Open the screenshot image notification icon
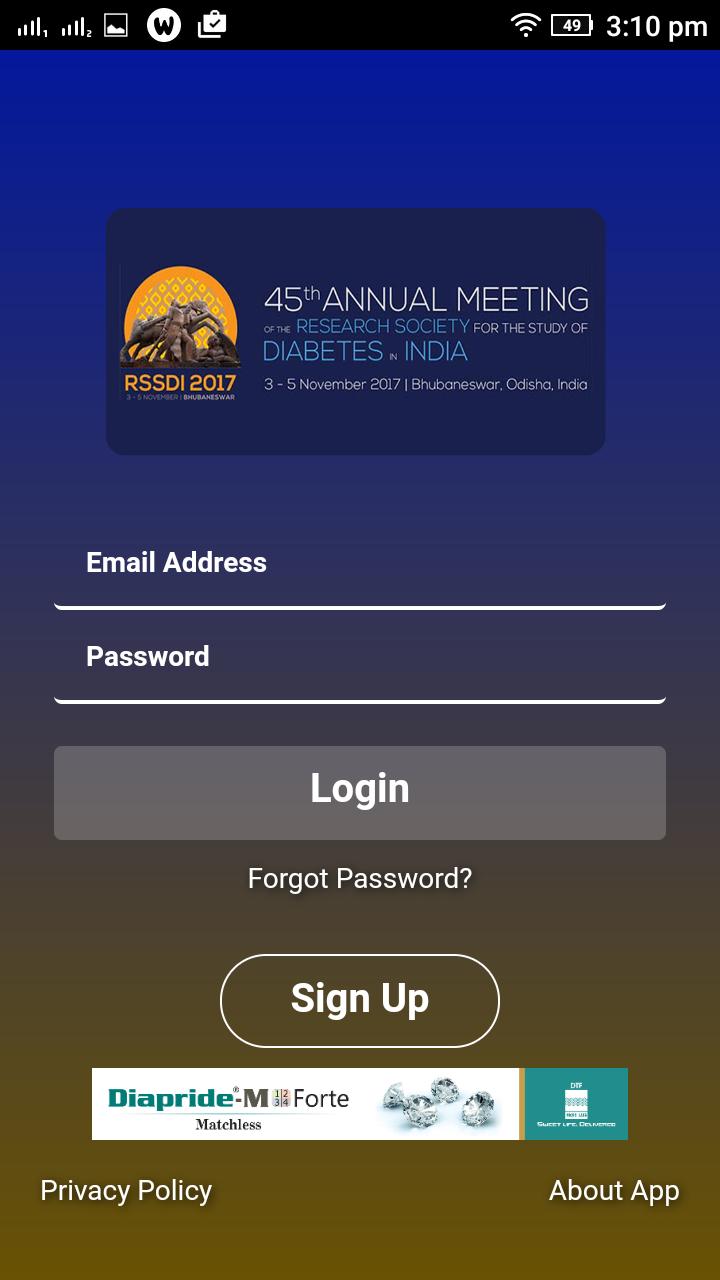 tap(116, 22)
